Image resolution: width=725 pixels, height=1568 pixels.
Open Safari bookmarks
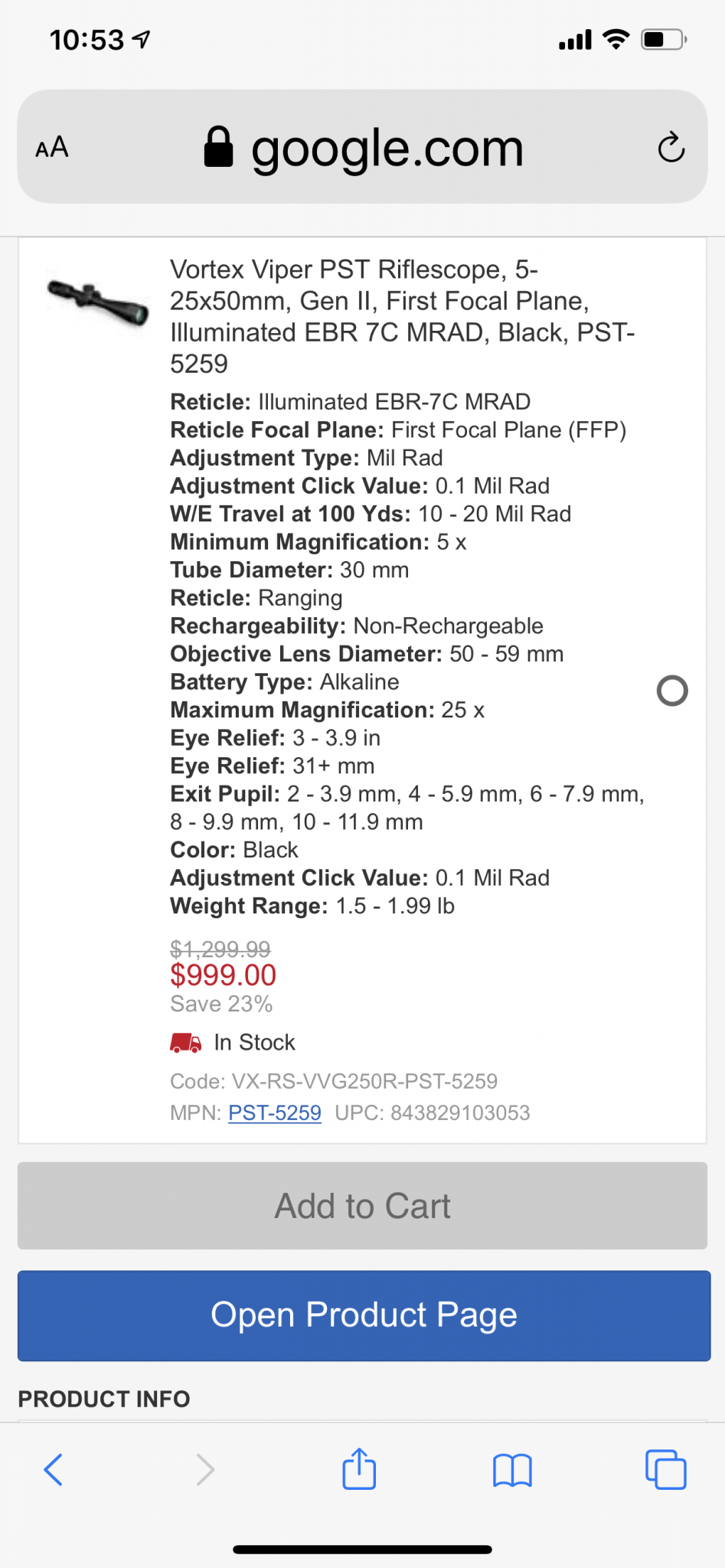(512, 1470)
